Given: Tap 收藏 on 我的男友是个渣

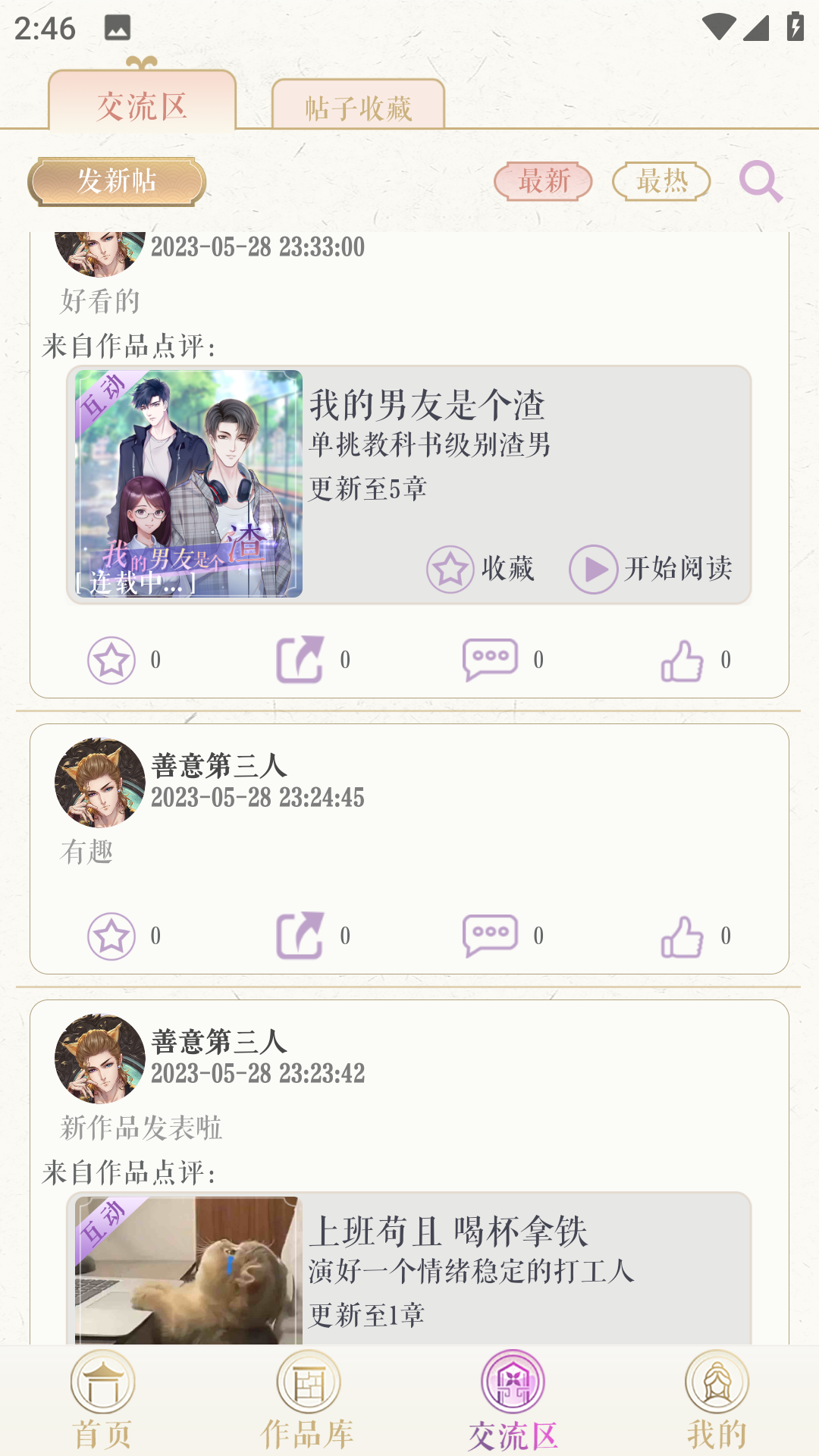Looking at the screenshot, I should [x=481, y=569].
